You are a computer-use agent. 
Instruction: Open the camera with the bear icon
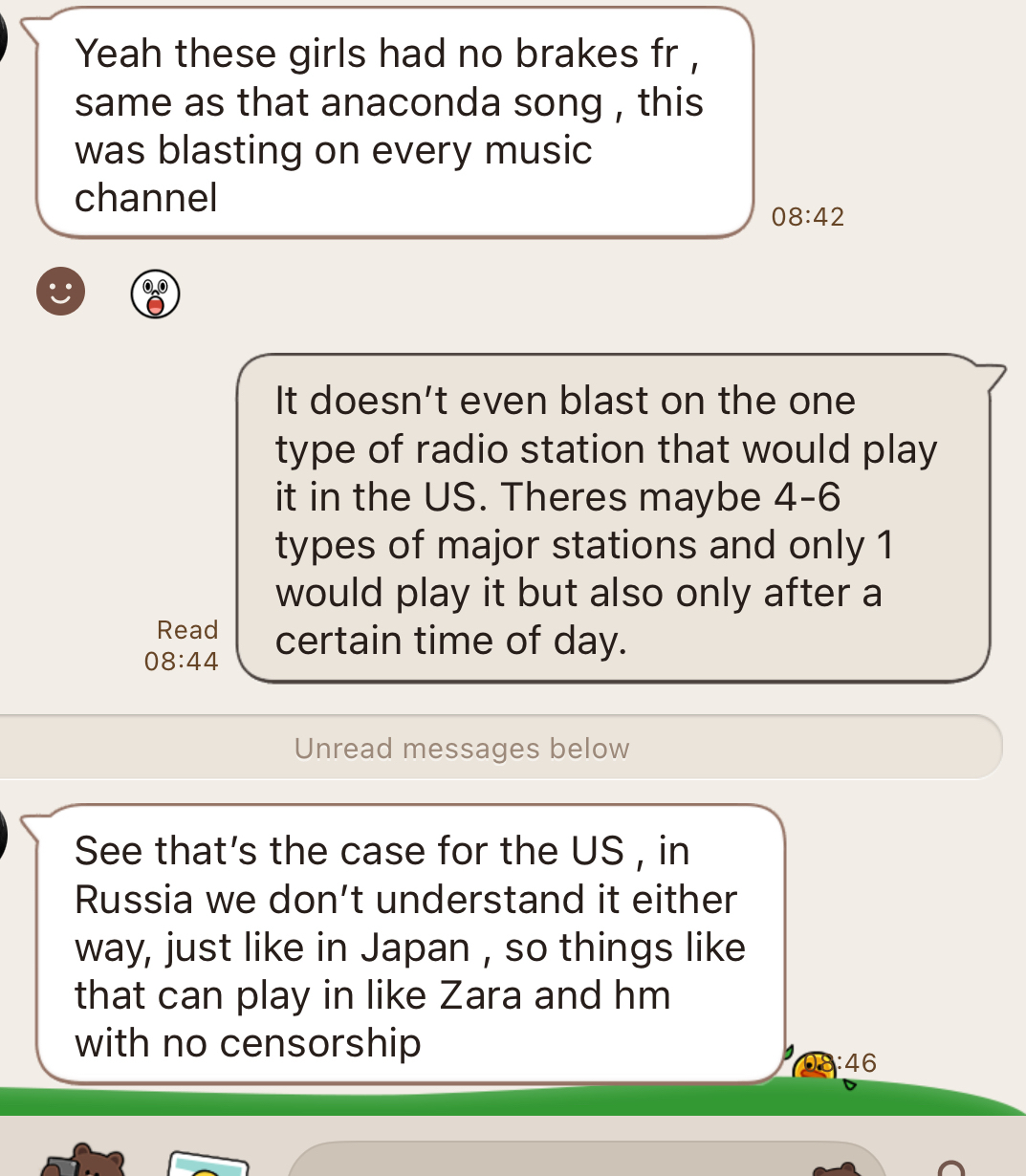click(84, 1162)
